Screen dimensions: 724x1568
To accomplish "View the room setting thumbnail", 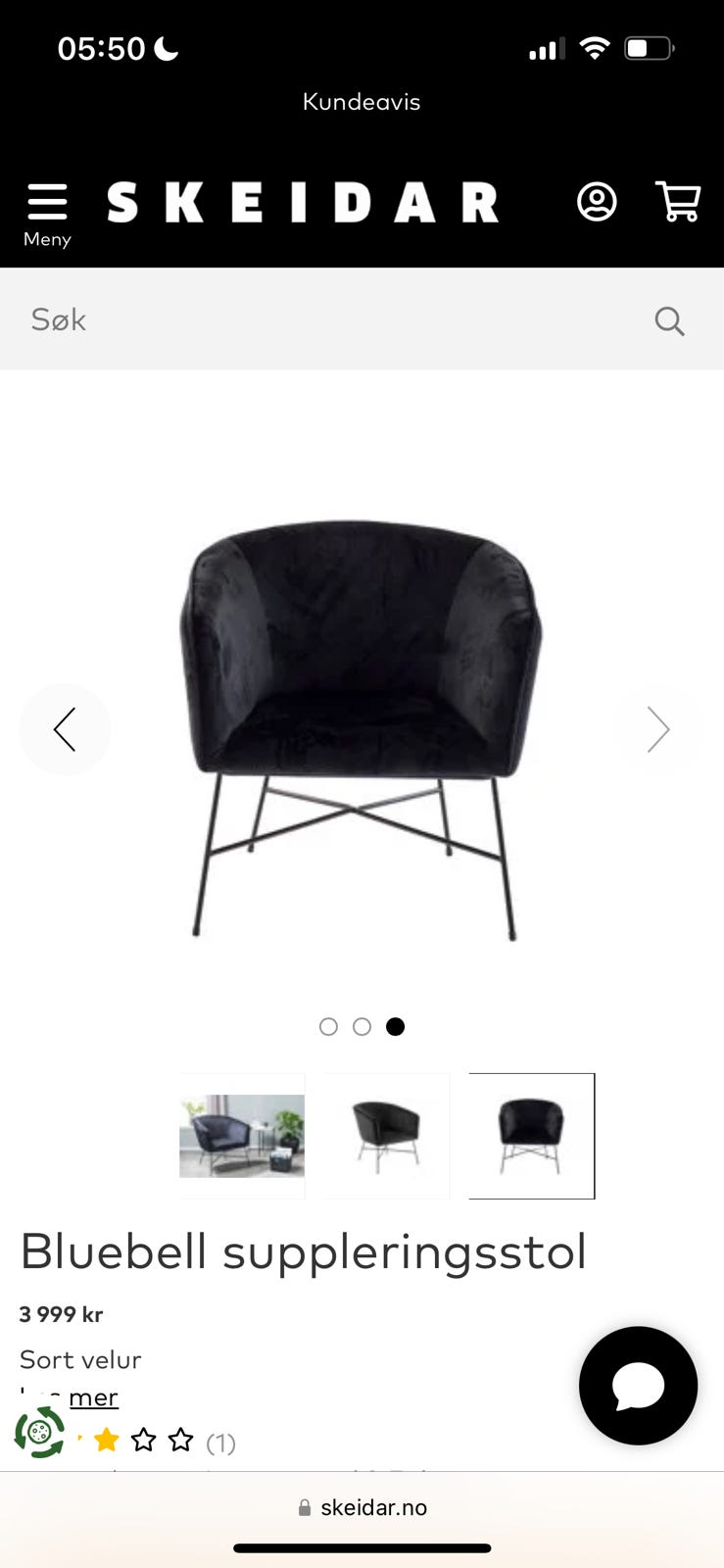I will 242,1136.
